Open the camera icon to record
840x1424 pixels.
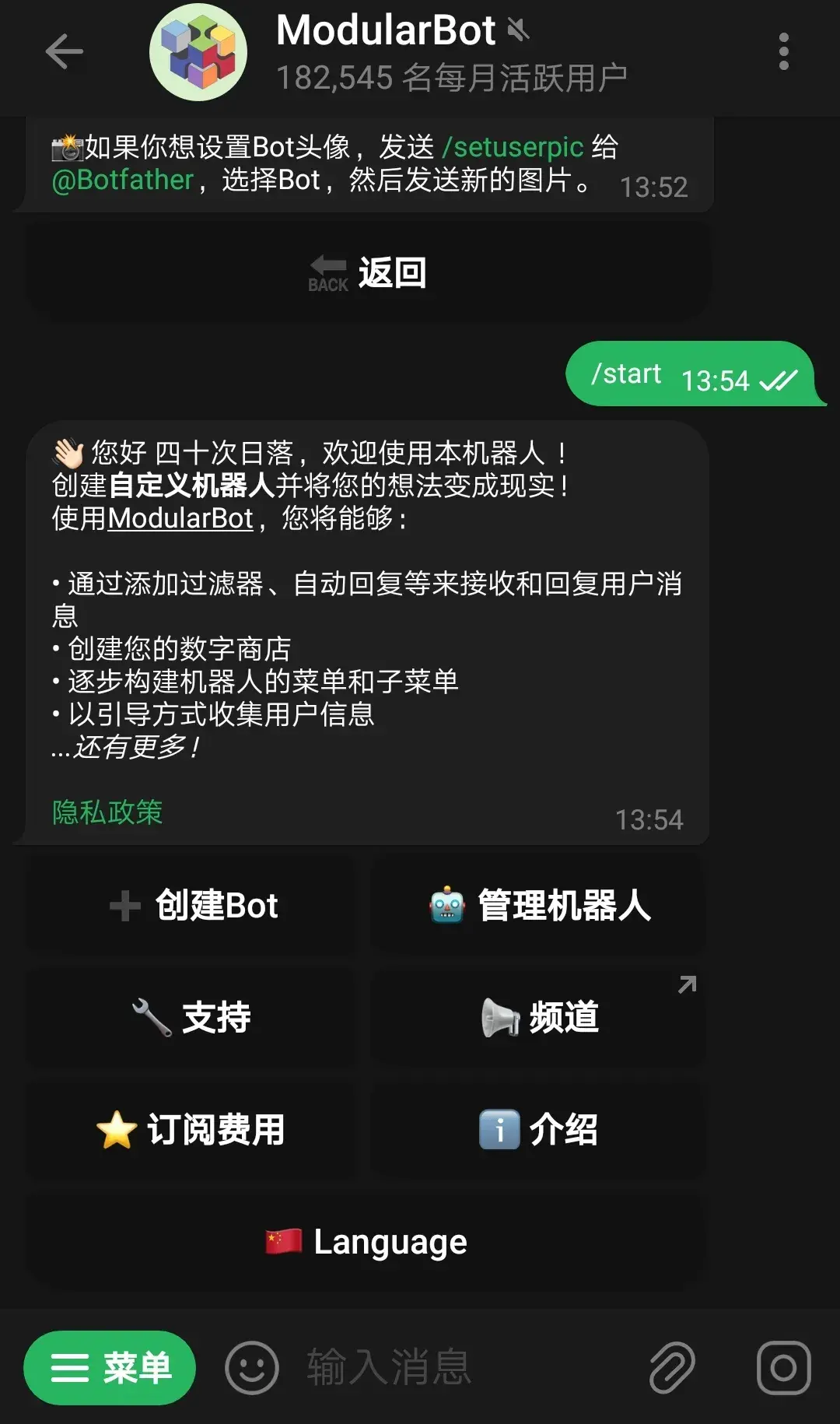point(783,1367)
